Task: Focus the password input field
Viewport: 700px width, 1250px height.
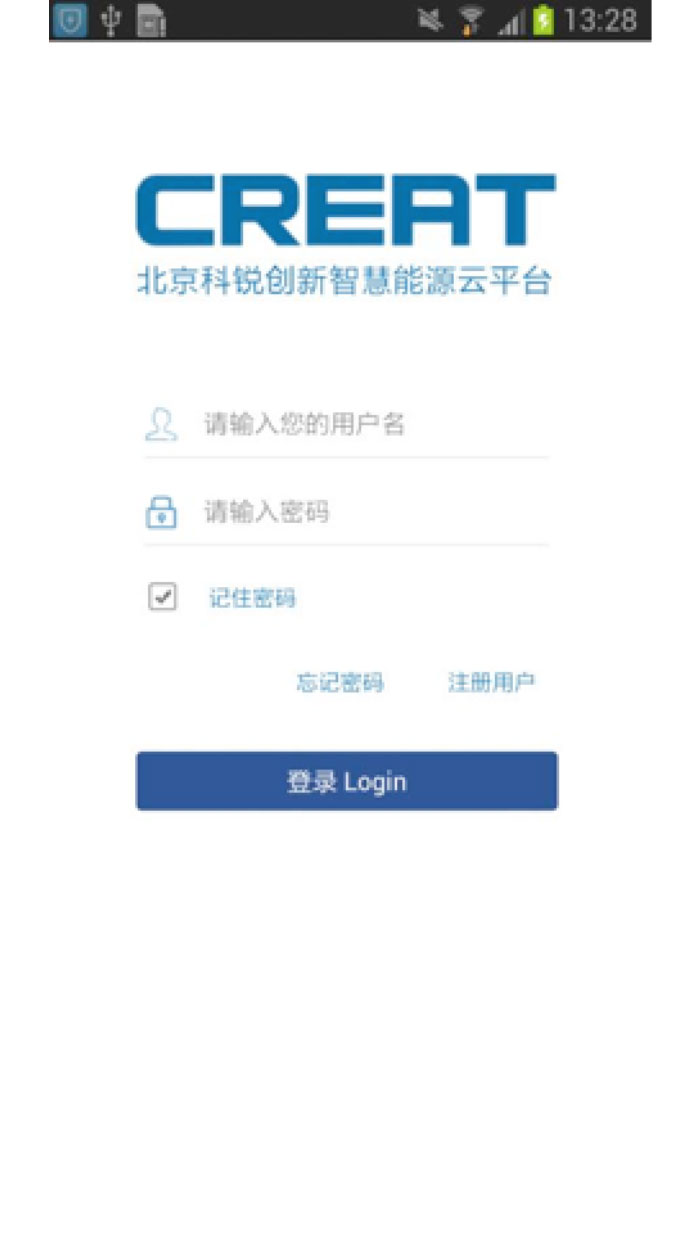Action: (x=370, y=512)
